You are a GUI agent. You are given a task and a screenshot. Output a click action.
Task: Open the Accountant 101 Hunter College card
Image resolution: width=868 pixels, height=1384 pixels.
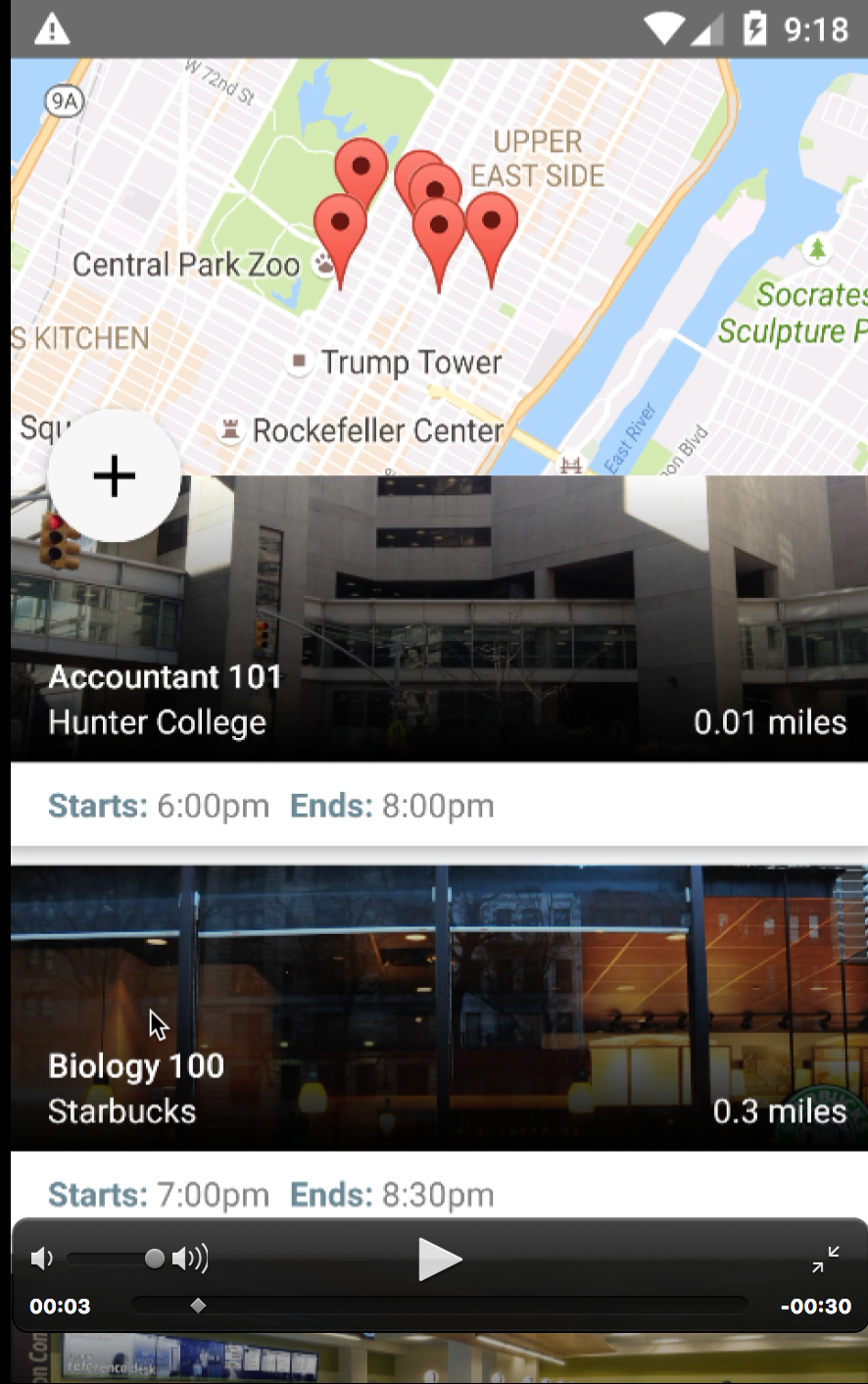(x=439, y=661)
